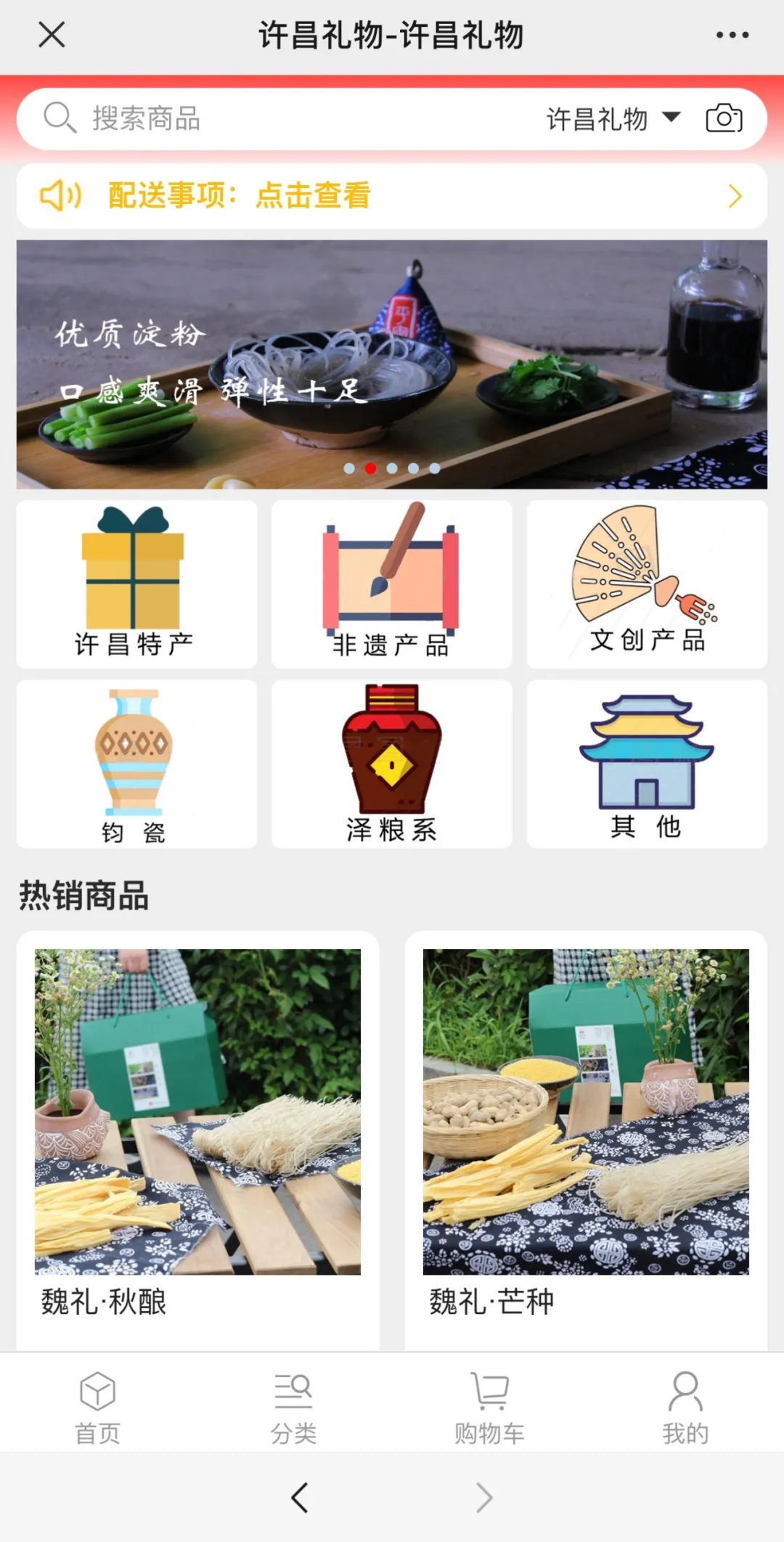Select the second carousel indicator dot
This screenshot has height=1542, width=784.
coord(371,469)
